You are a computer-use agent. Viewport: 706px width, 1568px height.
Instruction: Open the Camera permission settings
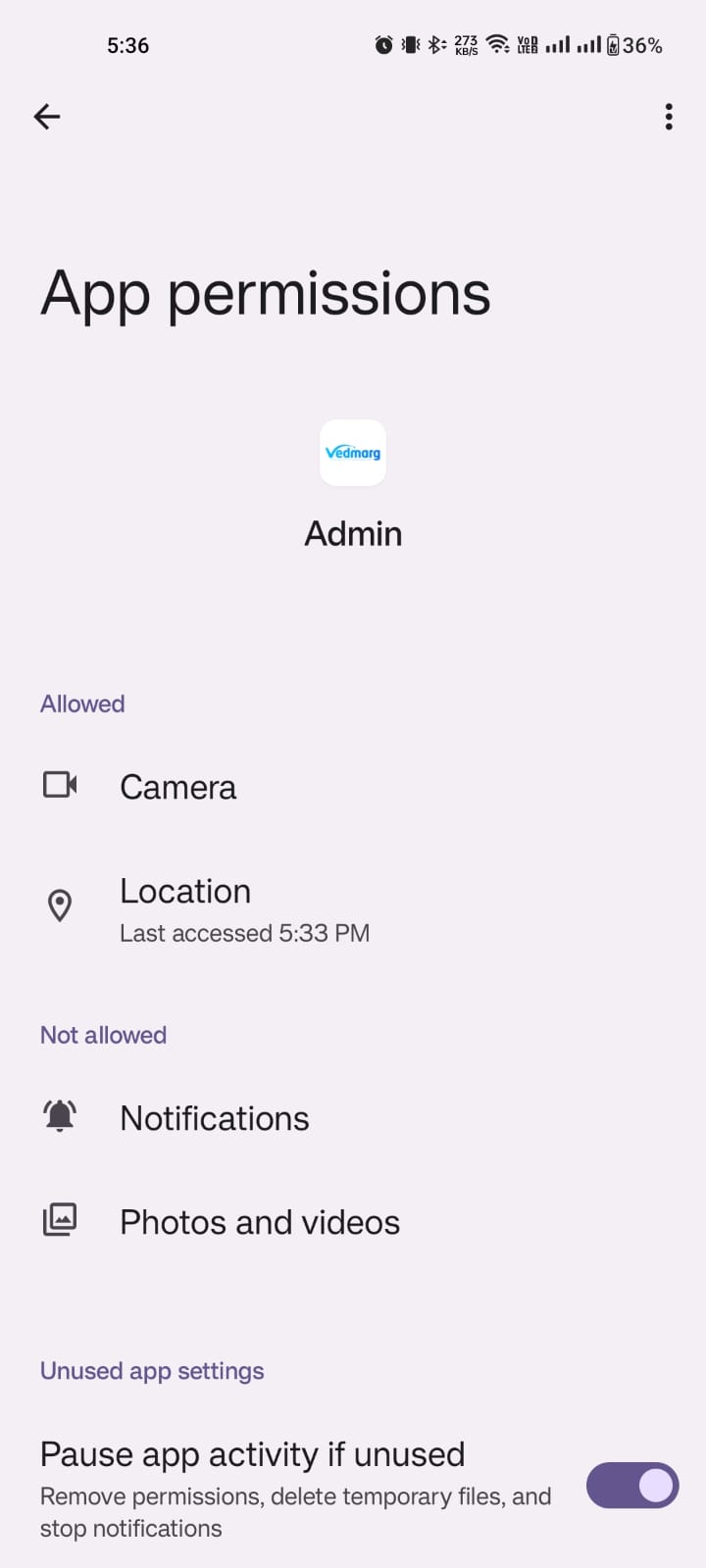tap(177, 786)
